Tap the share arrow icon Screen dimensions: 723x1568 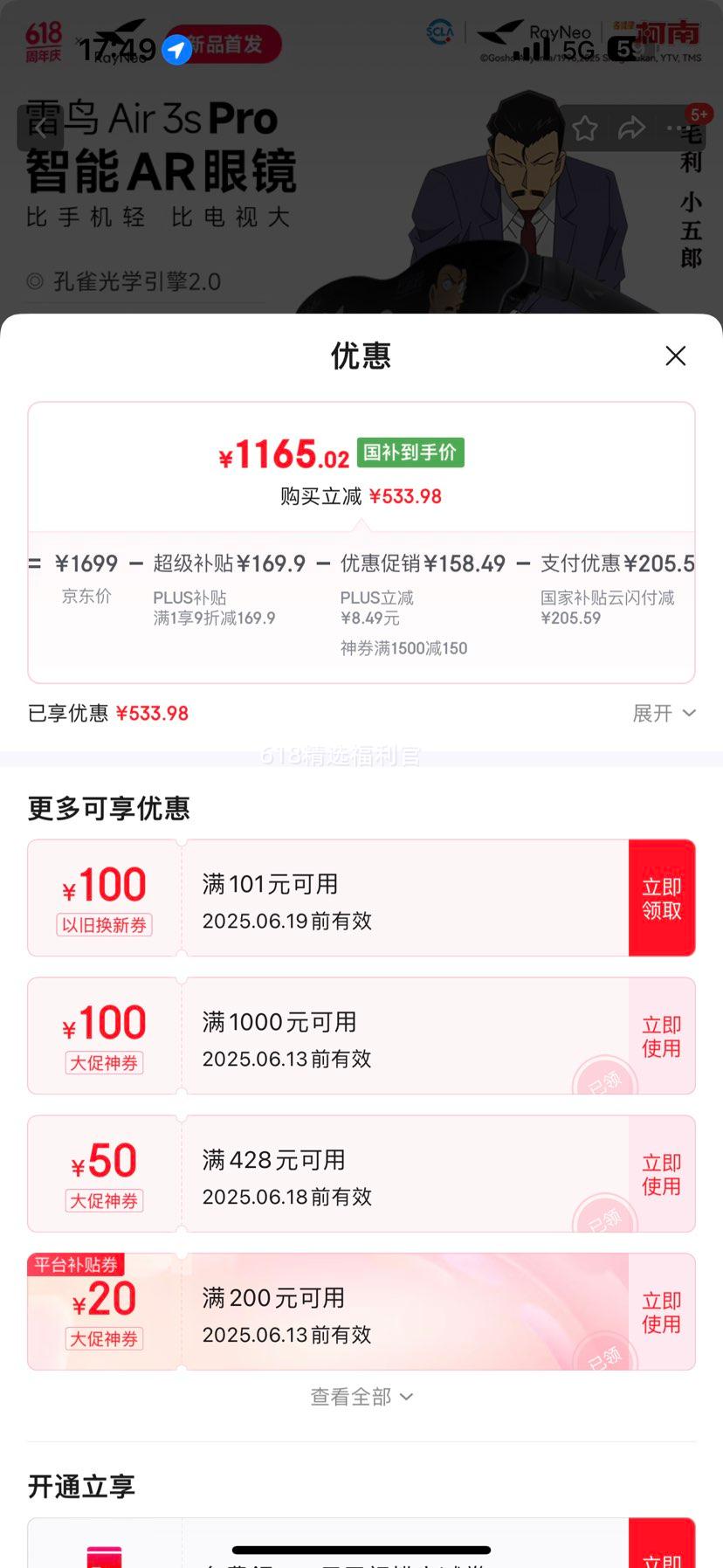click(630, 128)
